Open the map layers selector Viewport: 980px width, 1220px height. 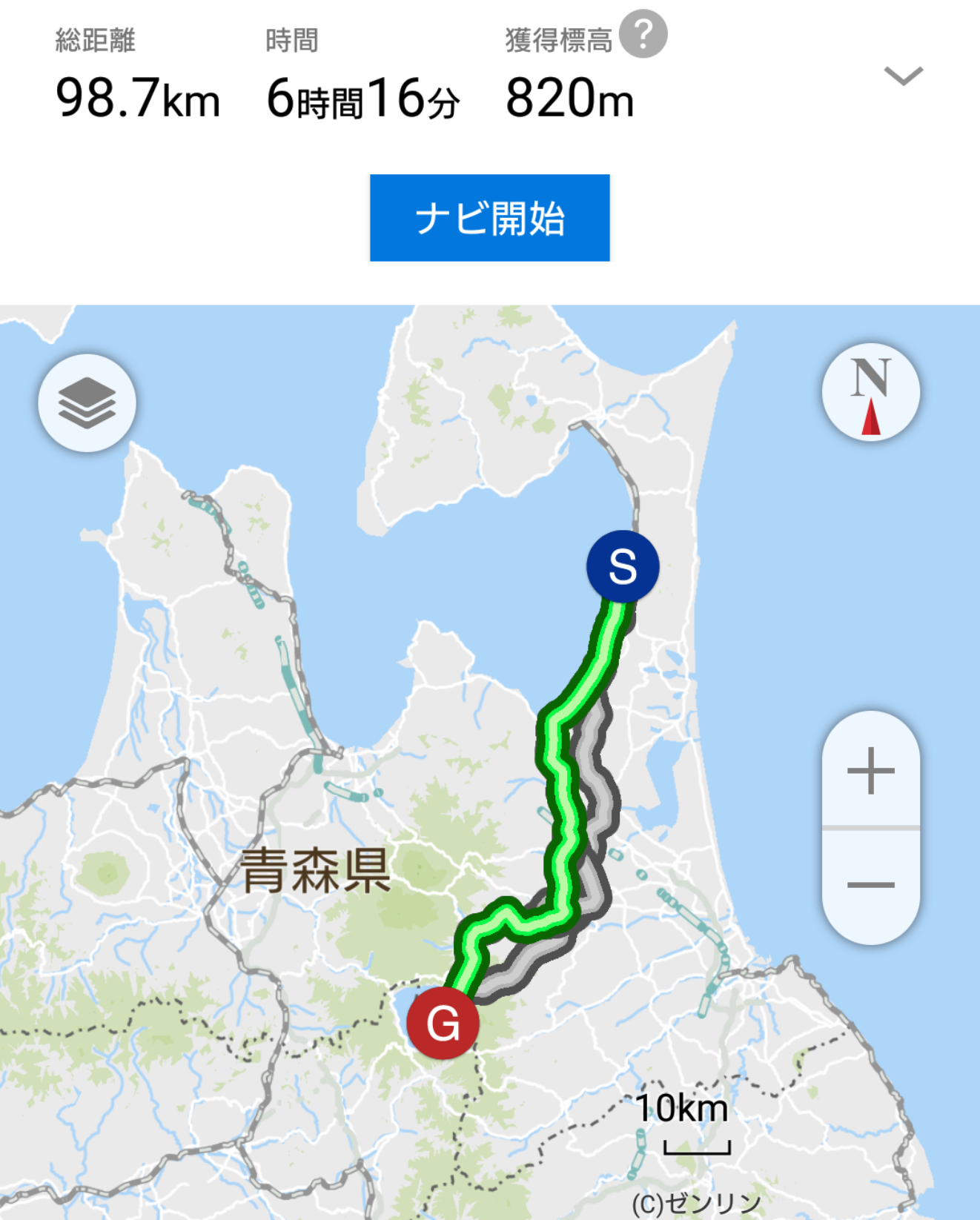pyautogui.click(x=87, y=403)
